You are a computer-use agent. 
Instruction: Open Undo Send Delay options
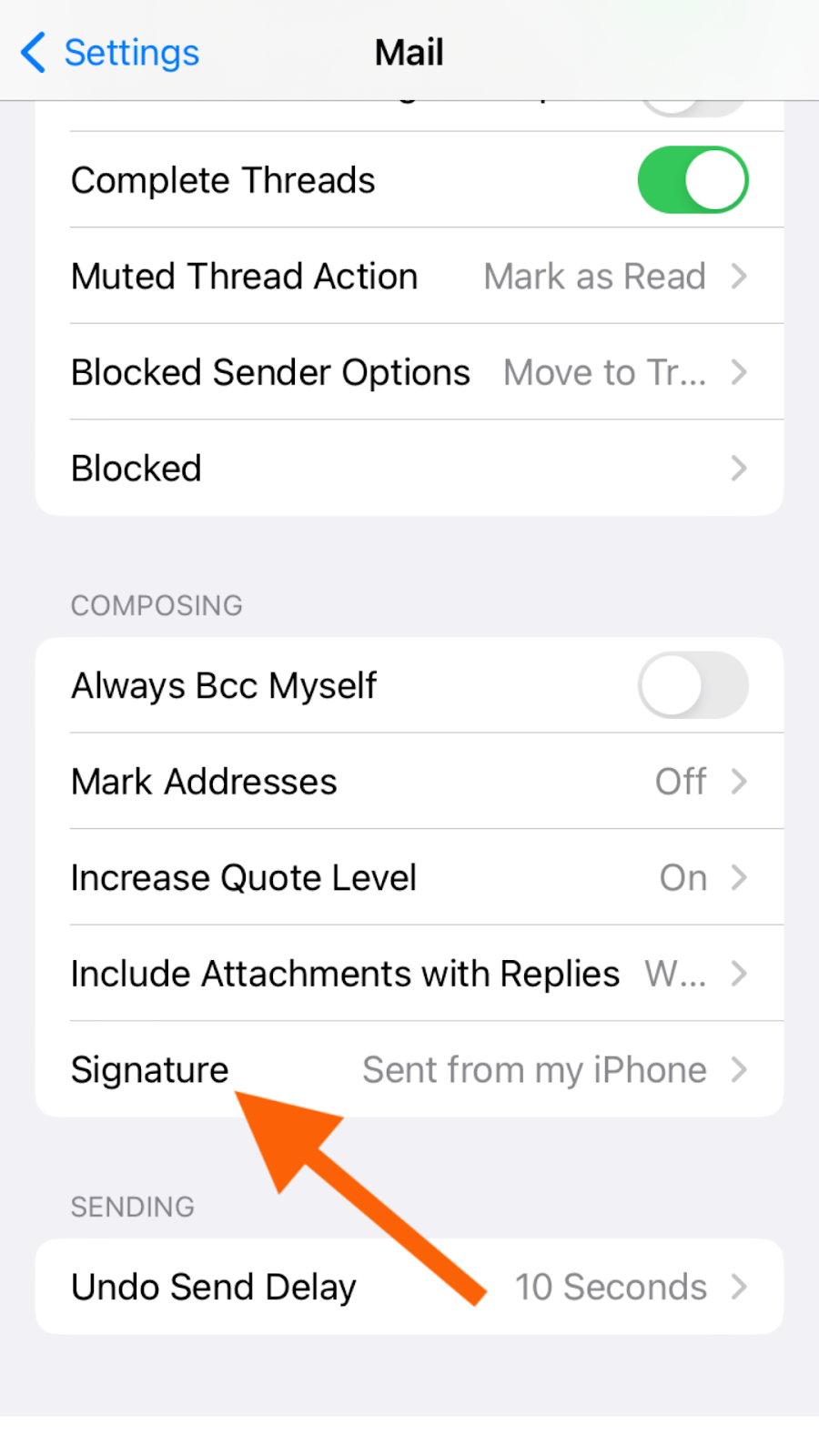[409, 1287]
